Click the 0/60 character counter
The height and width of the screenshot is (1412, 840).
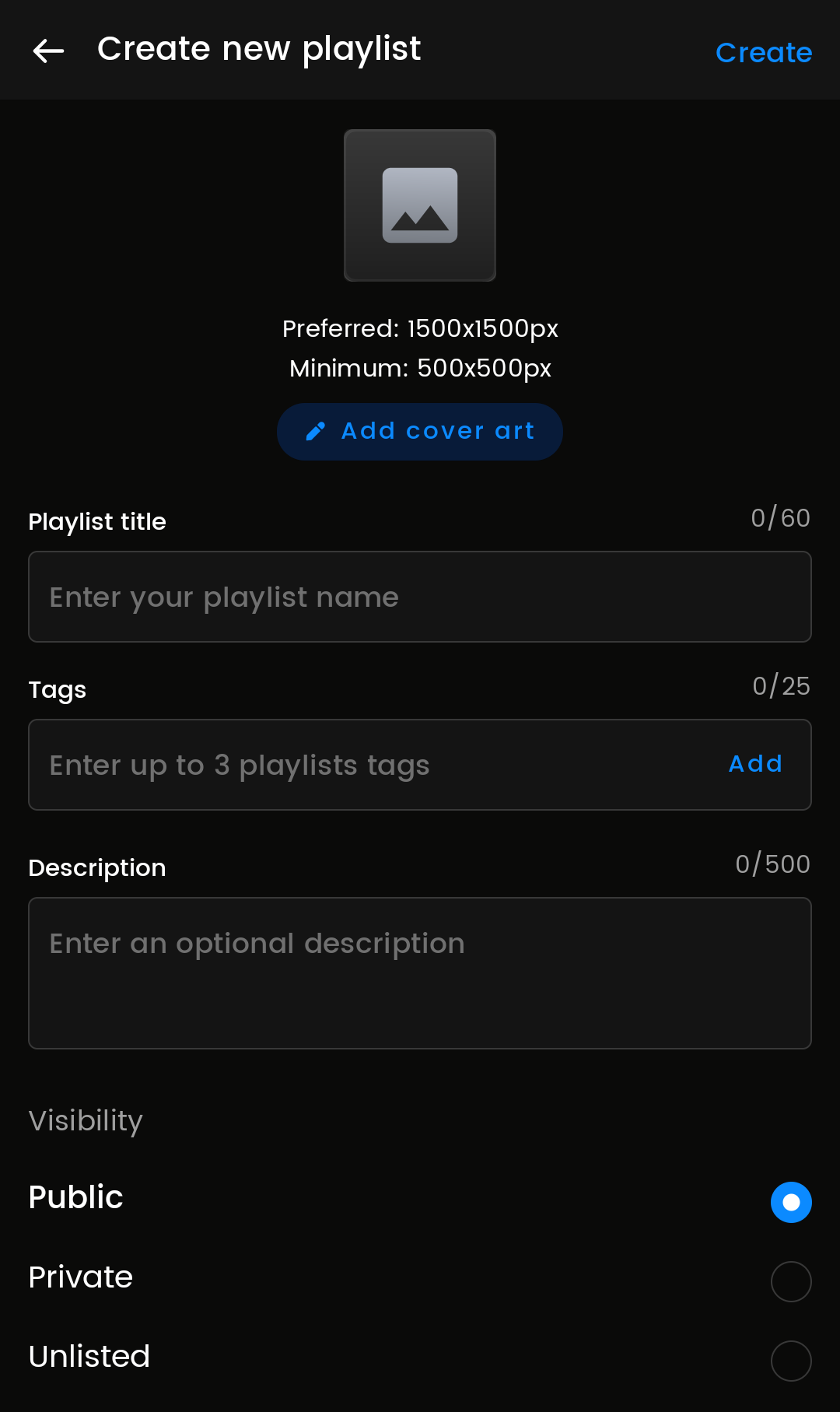click(x=780, y=517)
